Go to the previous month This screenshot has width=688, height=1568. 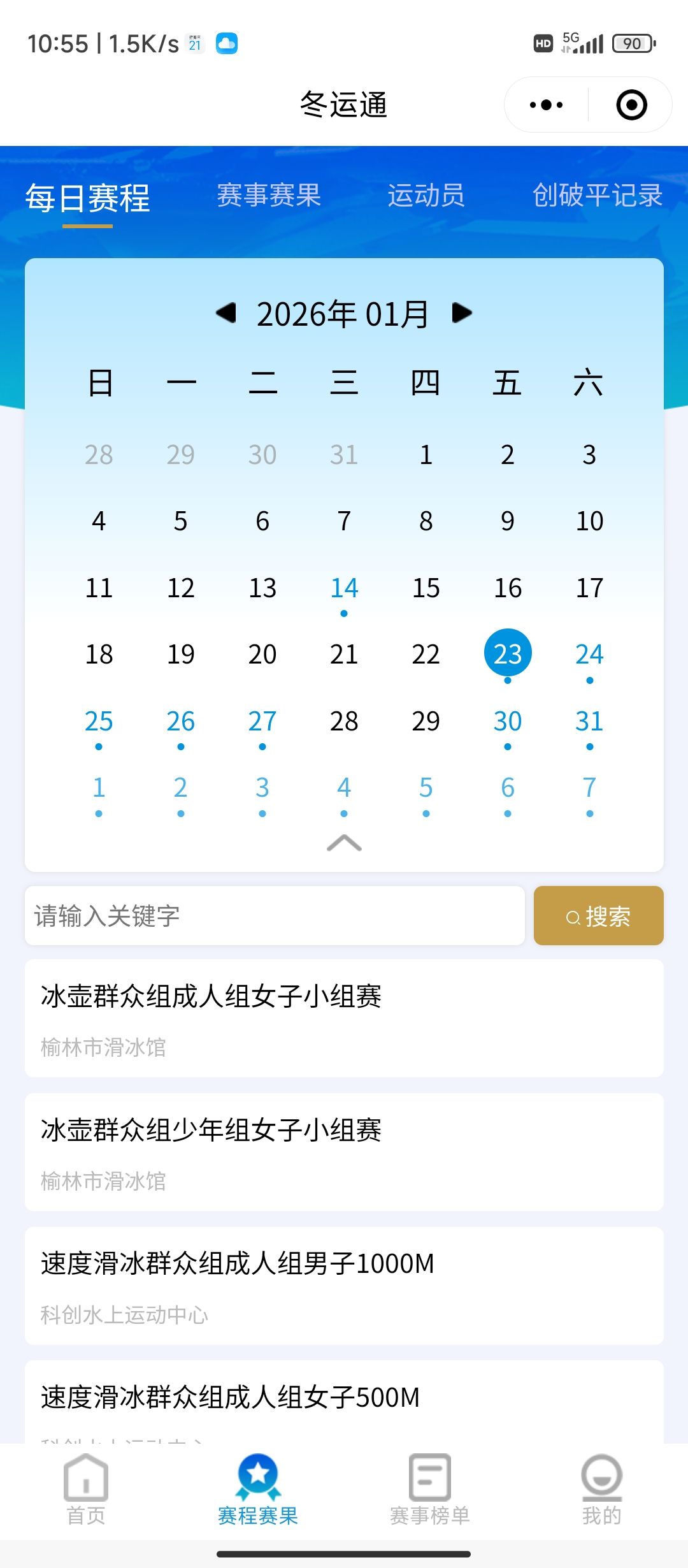tap(226, 313)
